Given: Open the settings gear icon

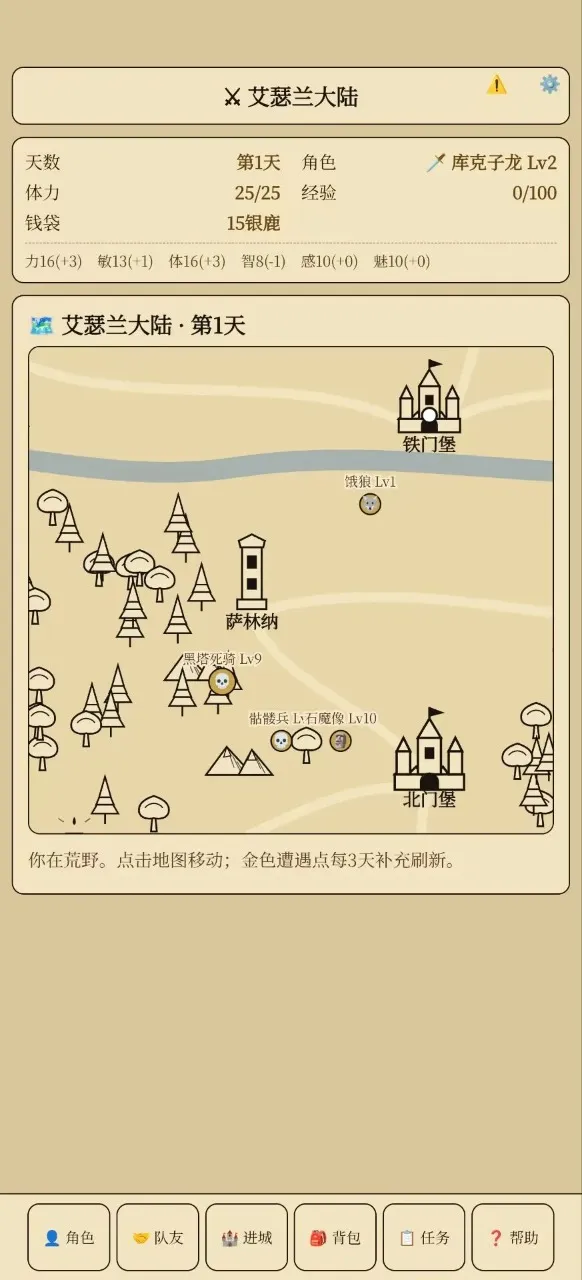Looking at the screenshot, I should (549, 84).
